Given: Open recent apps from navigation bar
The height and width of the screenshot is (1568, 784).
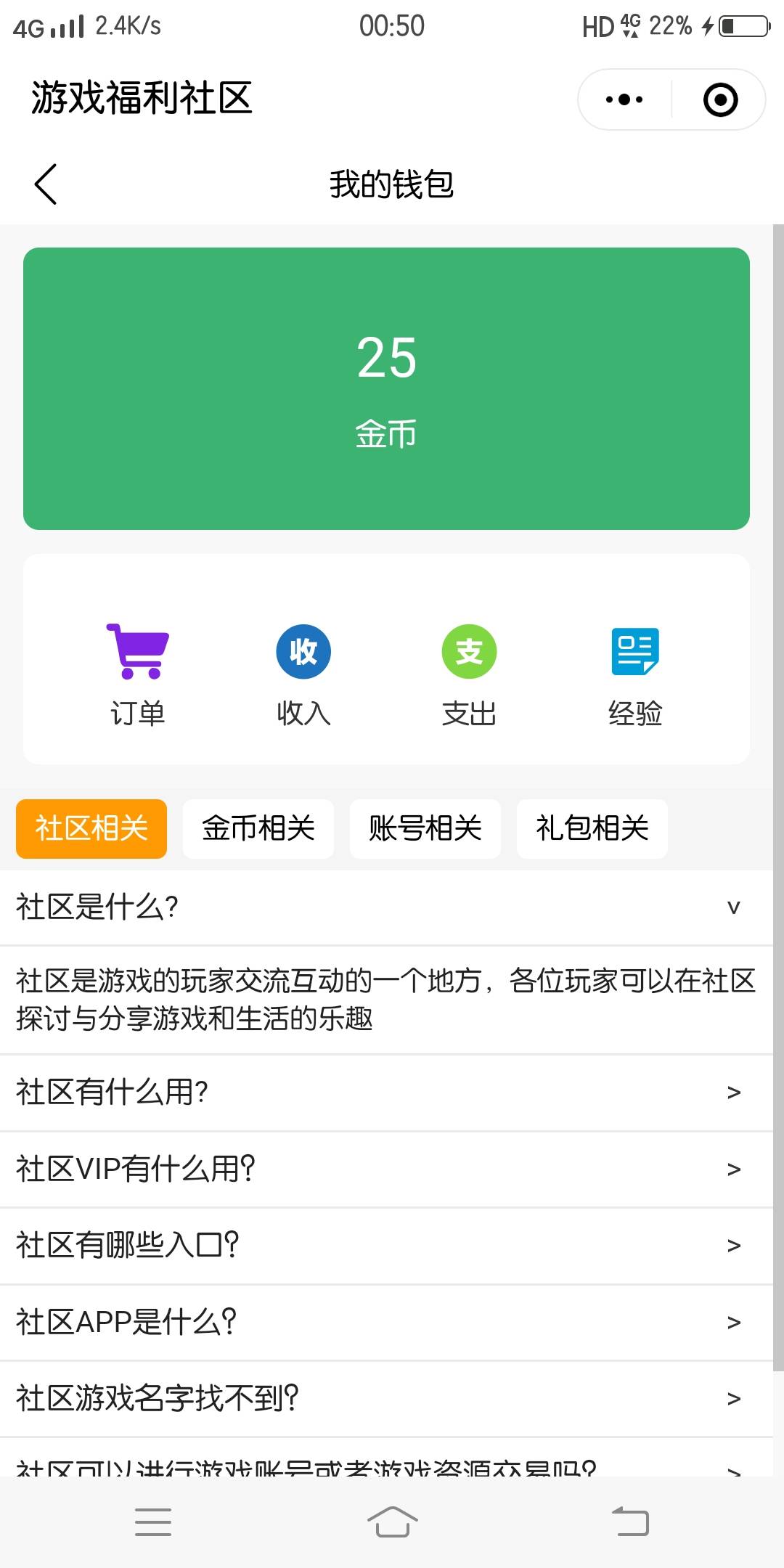Looking at the screenshot, I should [x=153, y=1522].
